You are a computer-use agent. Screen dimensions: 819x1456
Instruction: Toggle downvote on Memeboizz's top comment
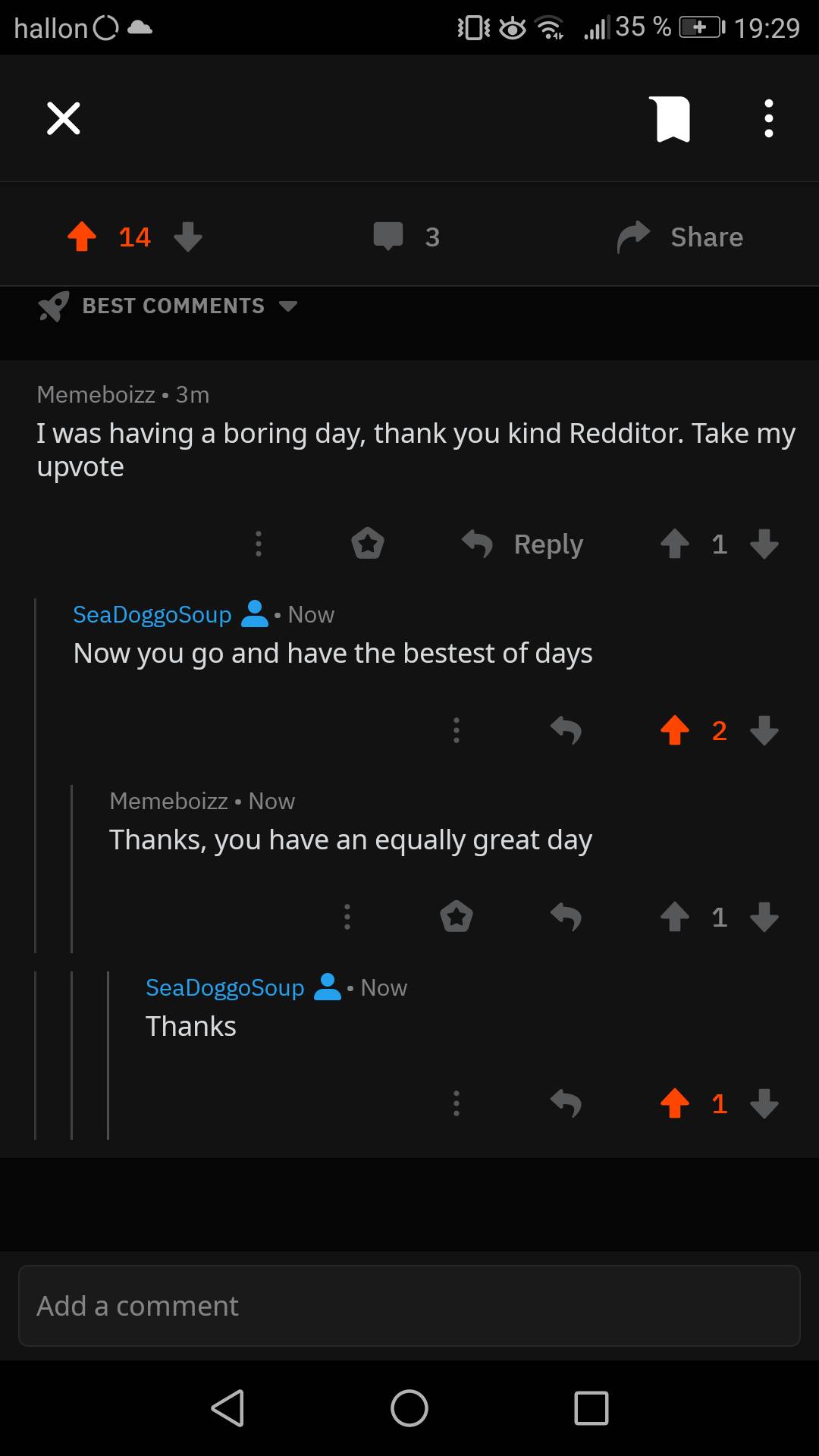tap(764, 544)
